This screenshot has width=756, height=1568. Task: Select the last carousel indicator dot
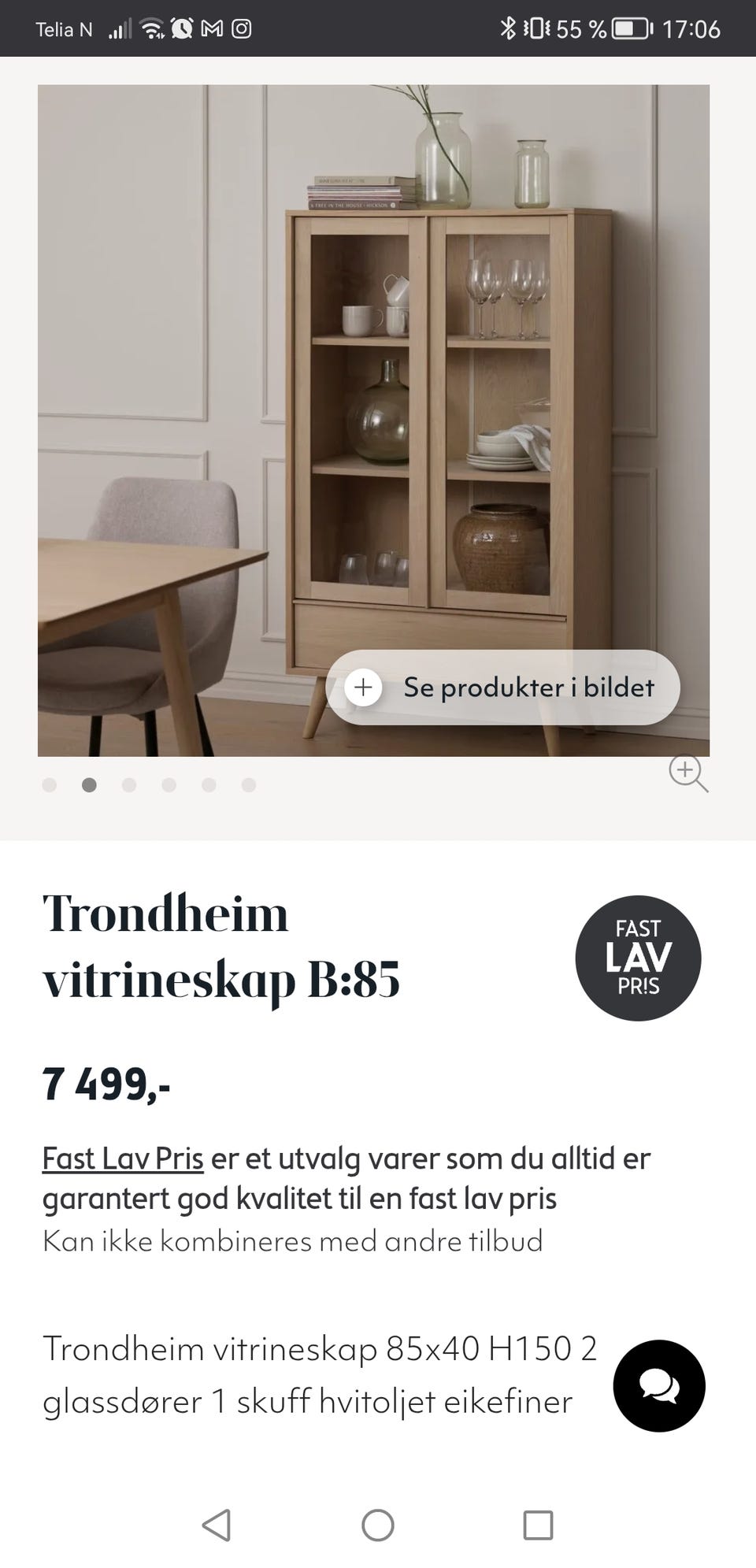tap(248, 784)
